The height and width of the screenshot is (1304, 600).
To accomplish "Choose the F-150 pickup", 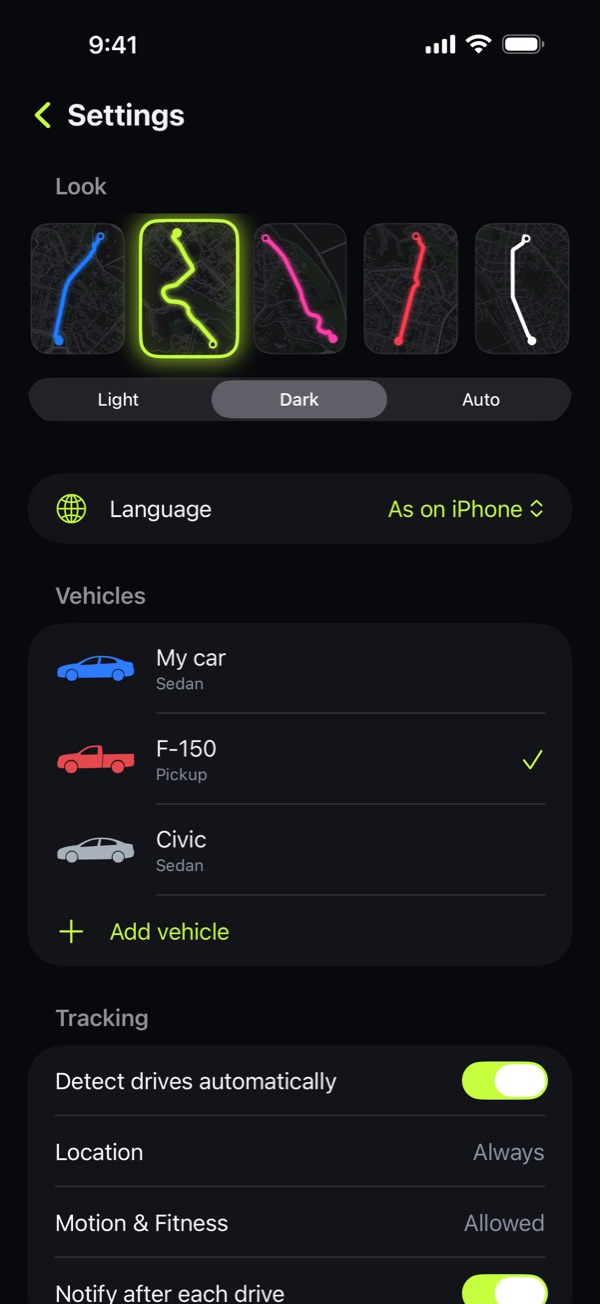I will coord(300,760).
